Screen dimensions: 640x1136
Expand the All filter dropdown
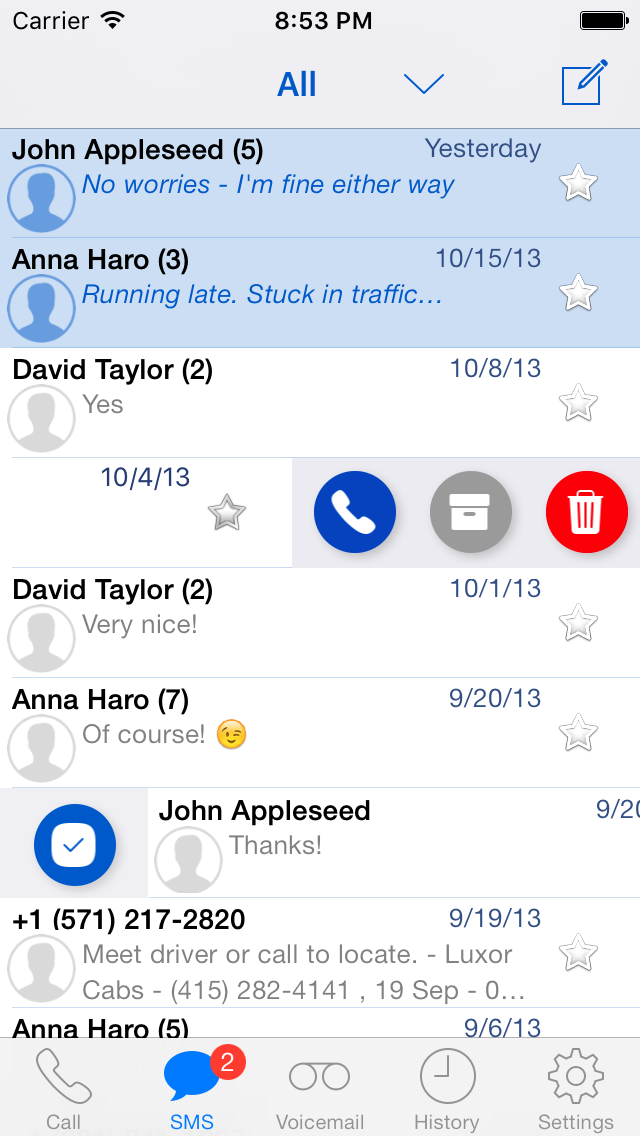click(x=423, y=84)
